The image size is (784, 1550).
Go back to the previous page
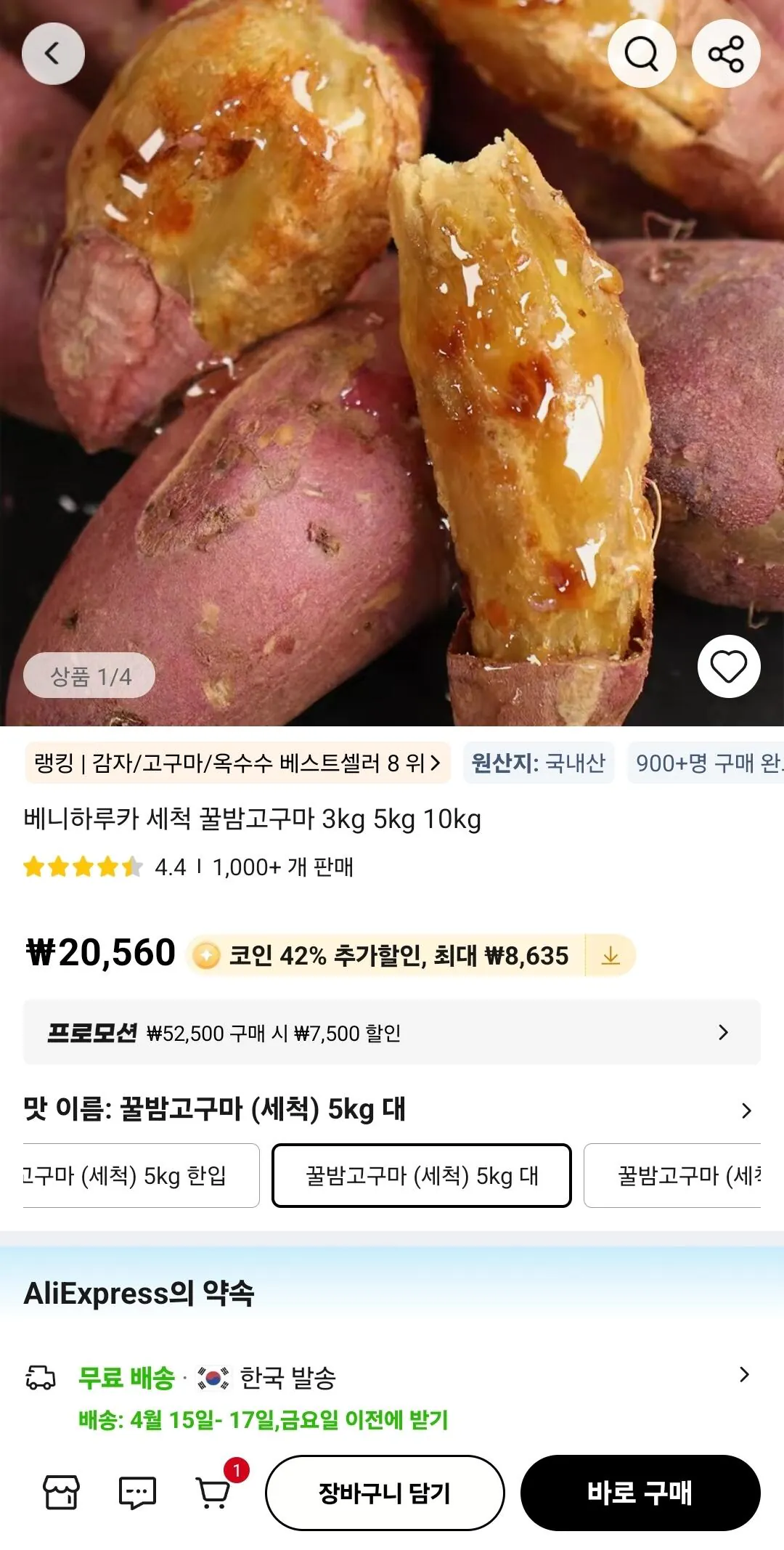(53, 53)
